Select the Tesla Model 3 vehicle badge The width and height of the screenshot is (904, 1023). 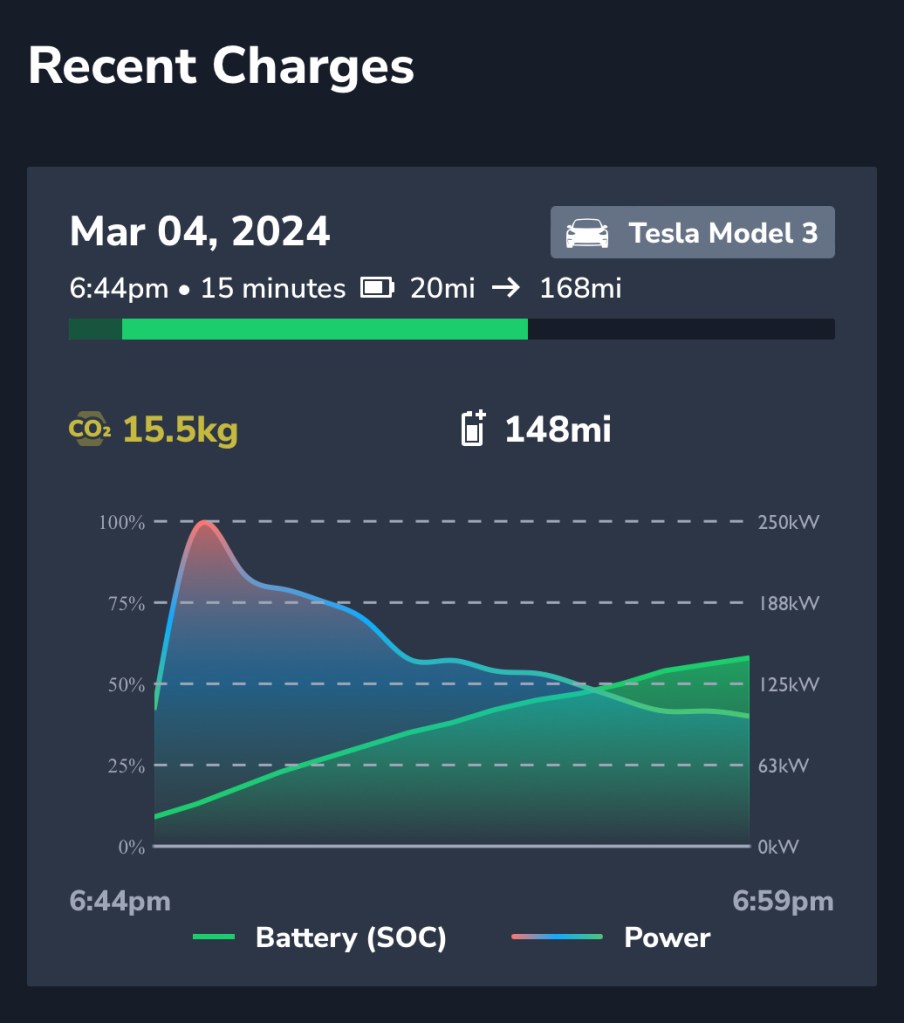coord(692,232)
